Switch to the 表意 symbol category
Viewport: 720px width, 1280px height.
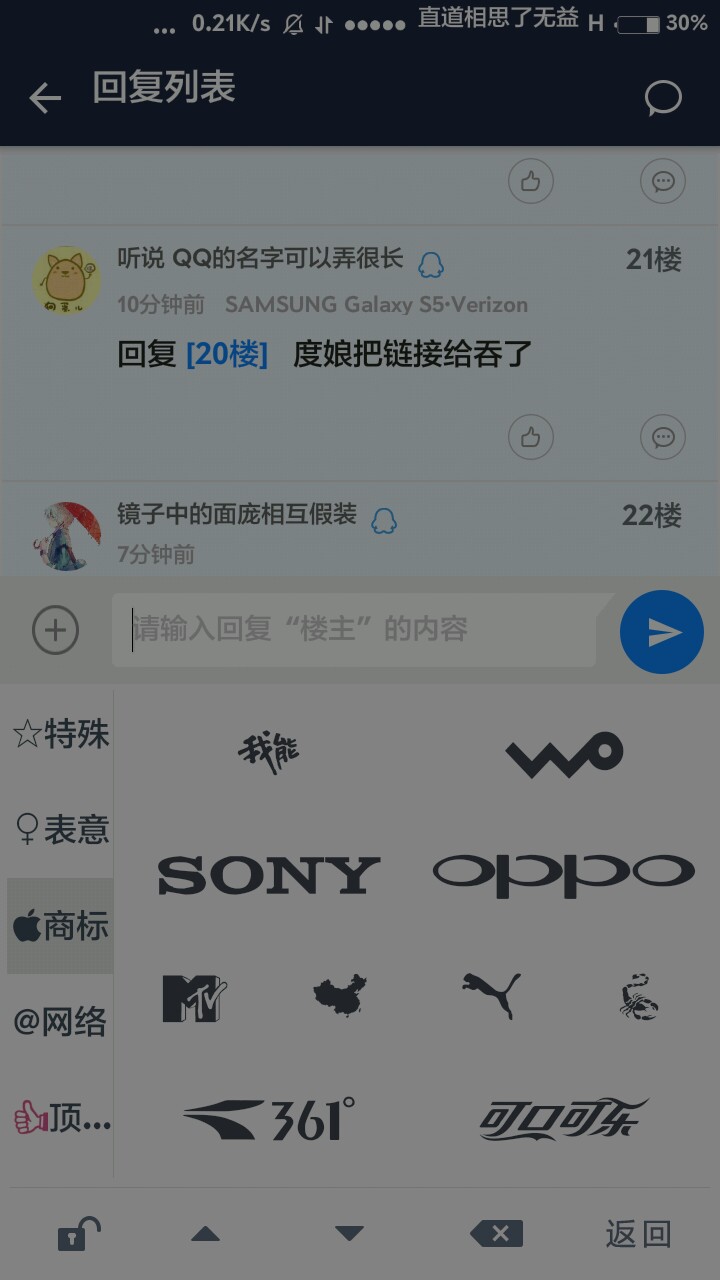coord(61,830)
